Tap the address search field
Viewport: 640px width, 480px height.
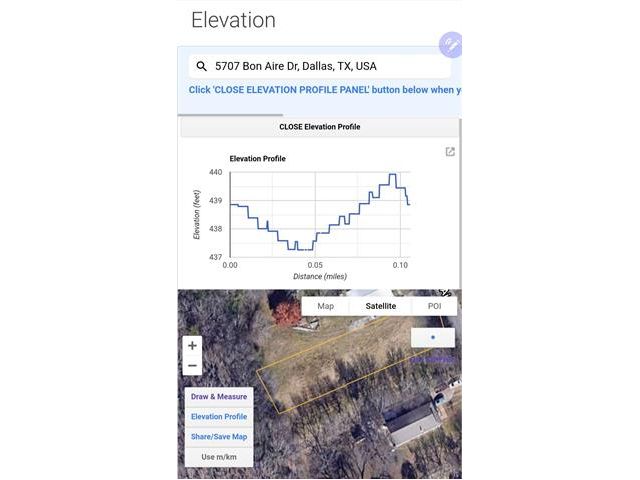point(320,66)
